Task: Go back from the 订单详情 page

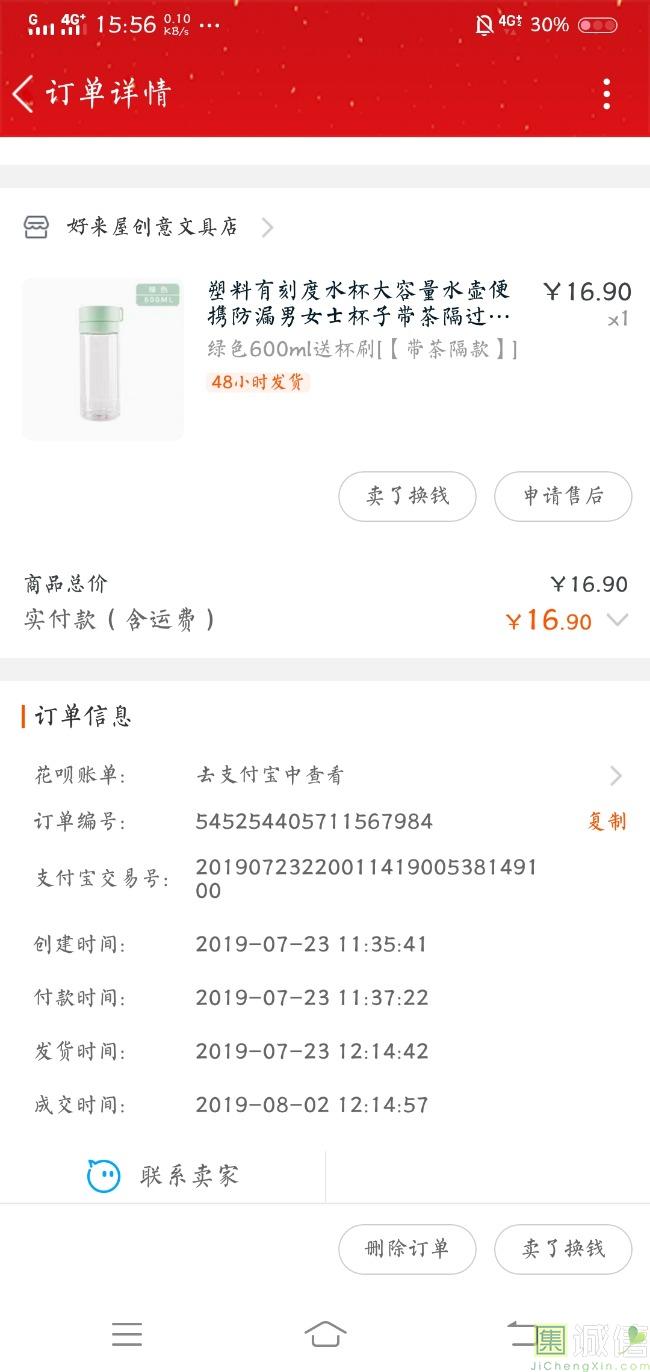Action: click(x=24, y=94)
